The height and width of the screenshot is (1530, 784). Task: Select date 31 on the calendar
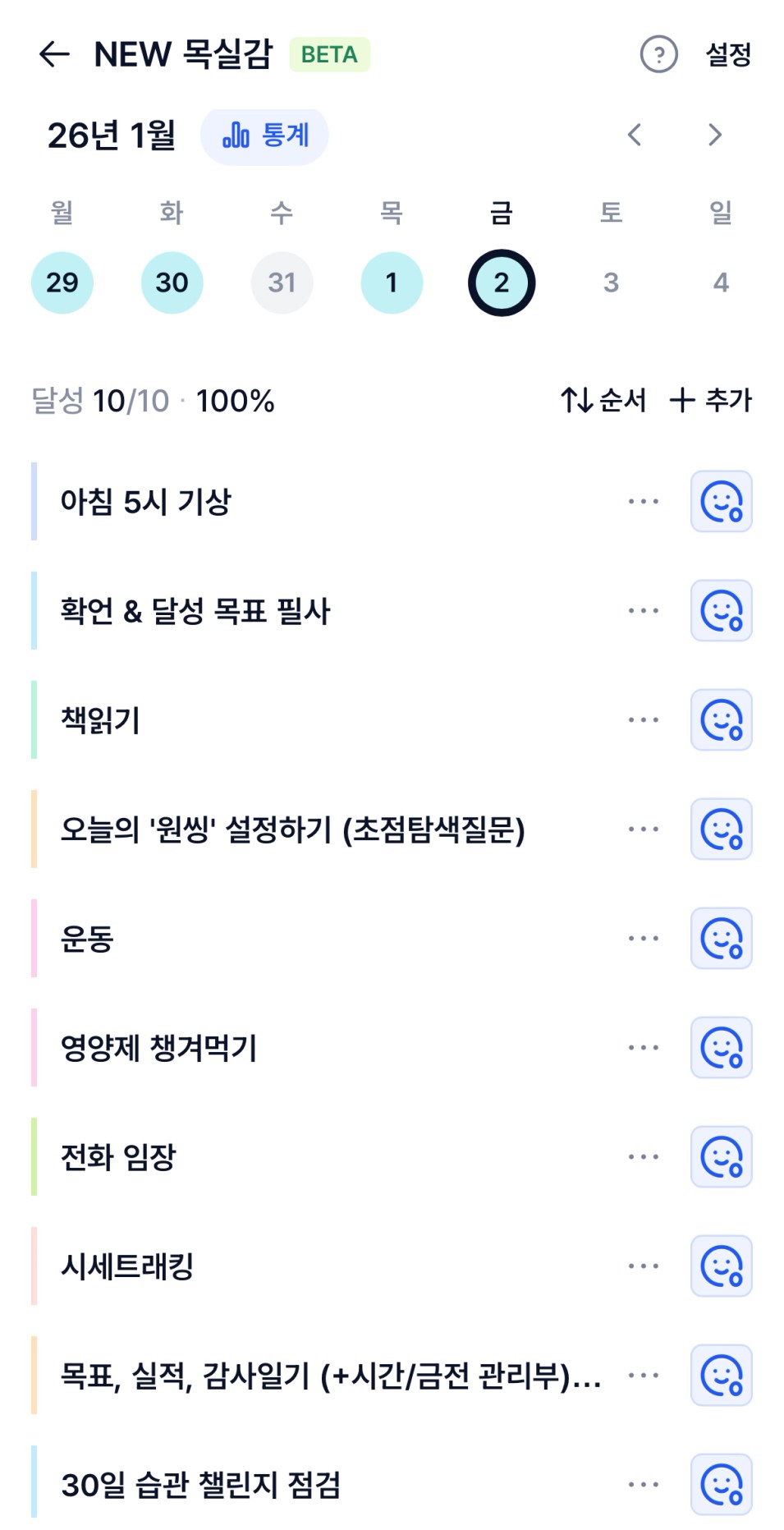click(282, 283)
